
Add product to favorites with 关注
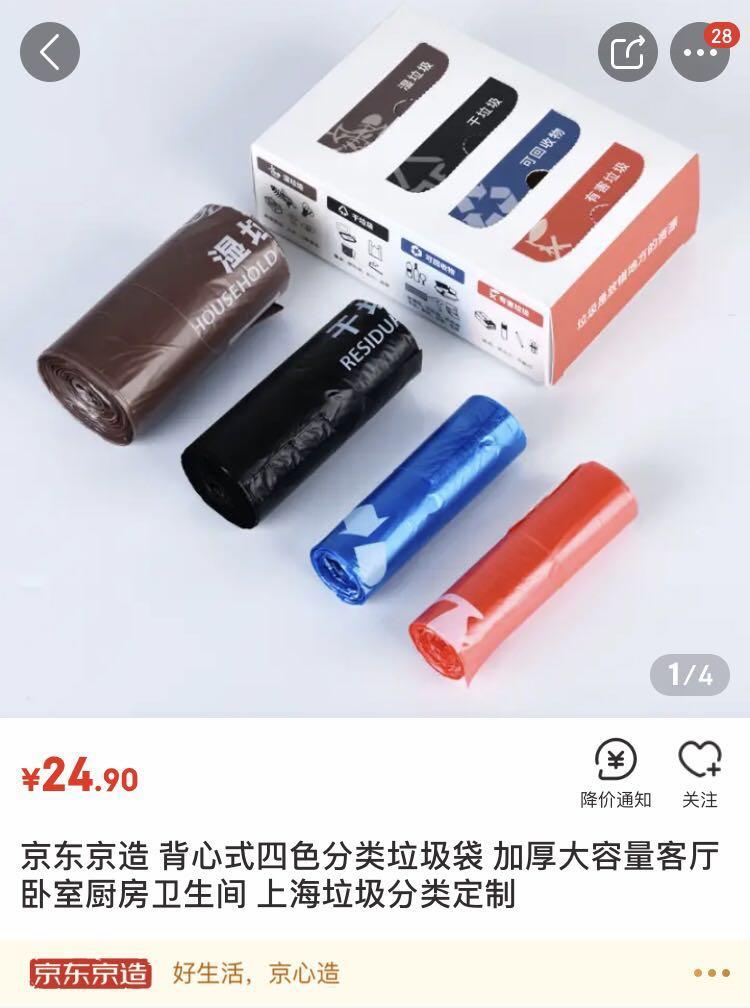click(700, 774)
